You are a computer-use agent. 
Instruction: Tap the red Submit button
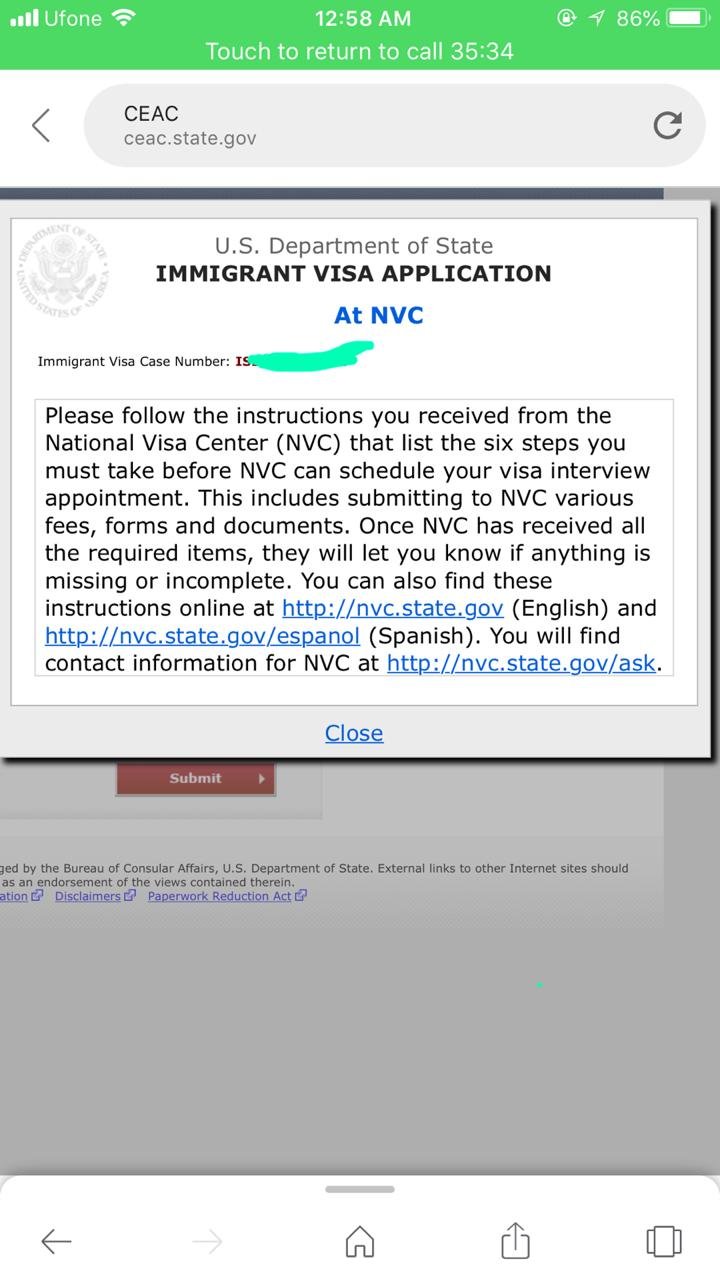pyautogui.click(x=196, y=778)
